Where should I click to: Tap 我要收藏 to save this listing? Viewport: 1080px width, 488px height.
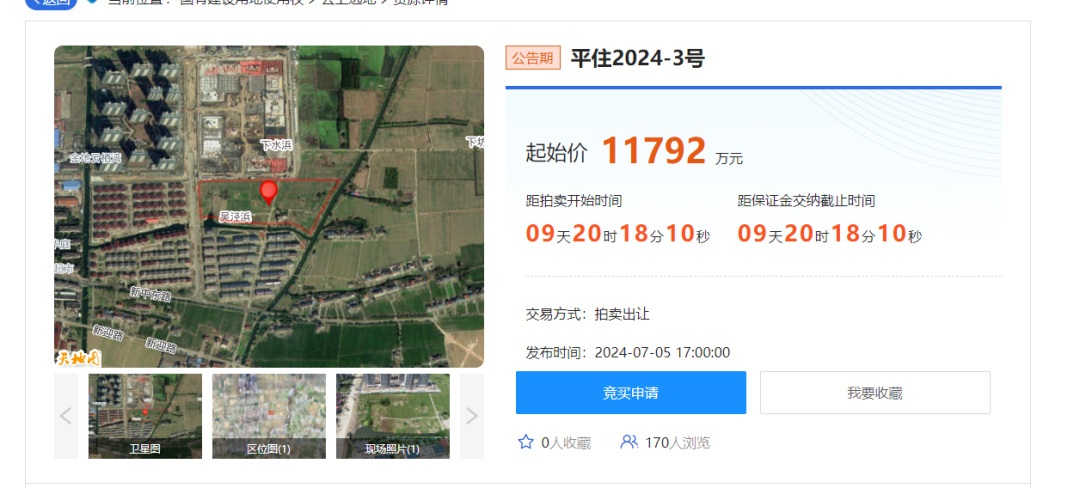click(875, 393)
